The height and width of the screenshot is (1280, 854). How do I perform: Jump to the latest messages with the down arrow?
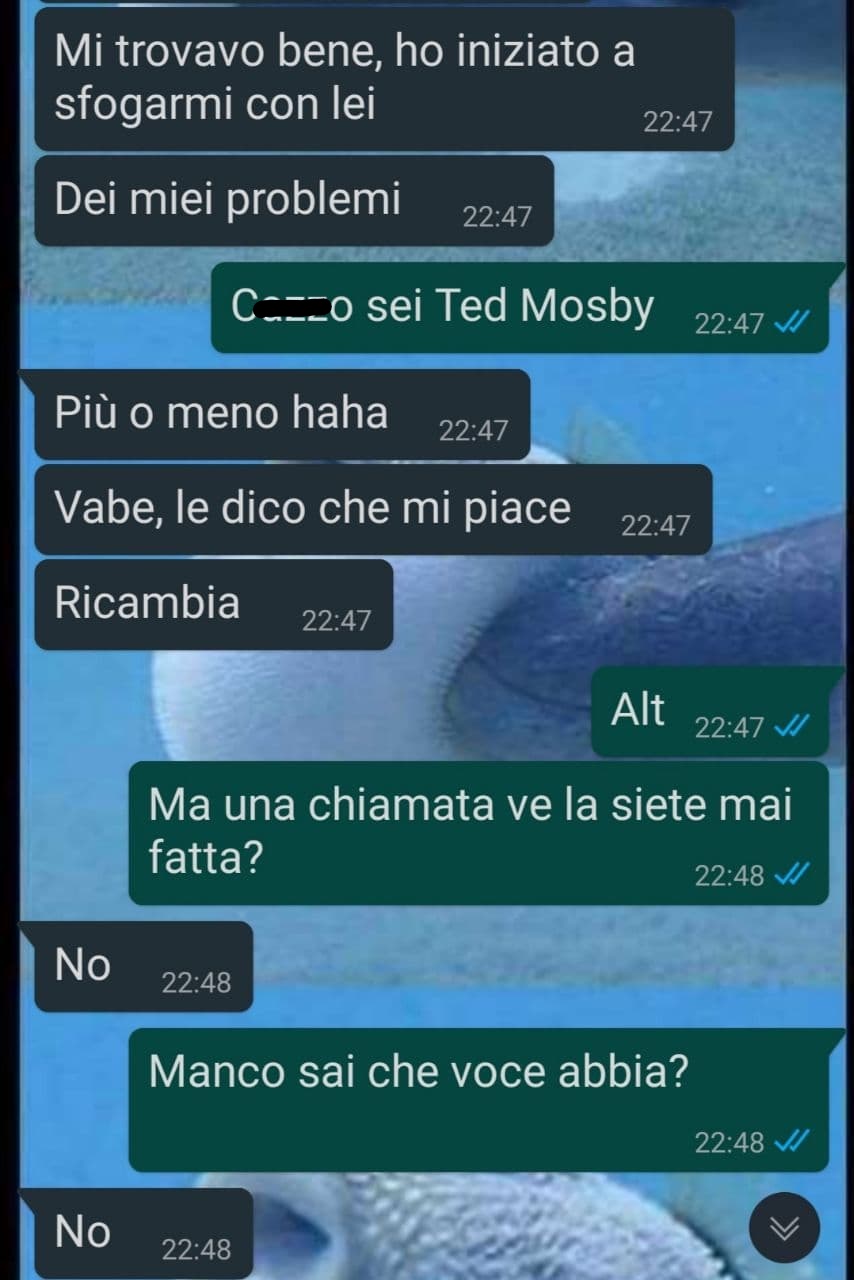pos(784,1229)
